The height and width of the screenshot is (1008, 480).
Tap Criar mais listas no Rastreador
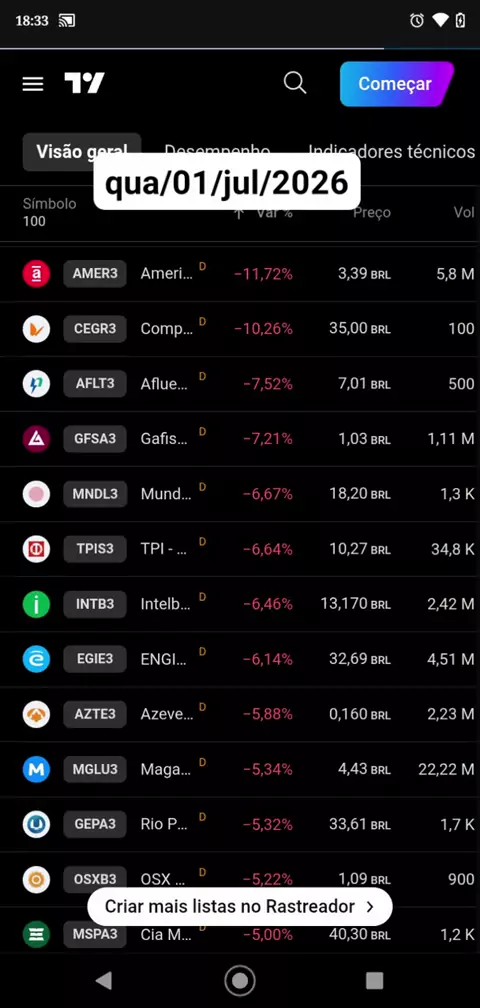(240, 906)
